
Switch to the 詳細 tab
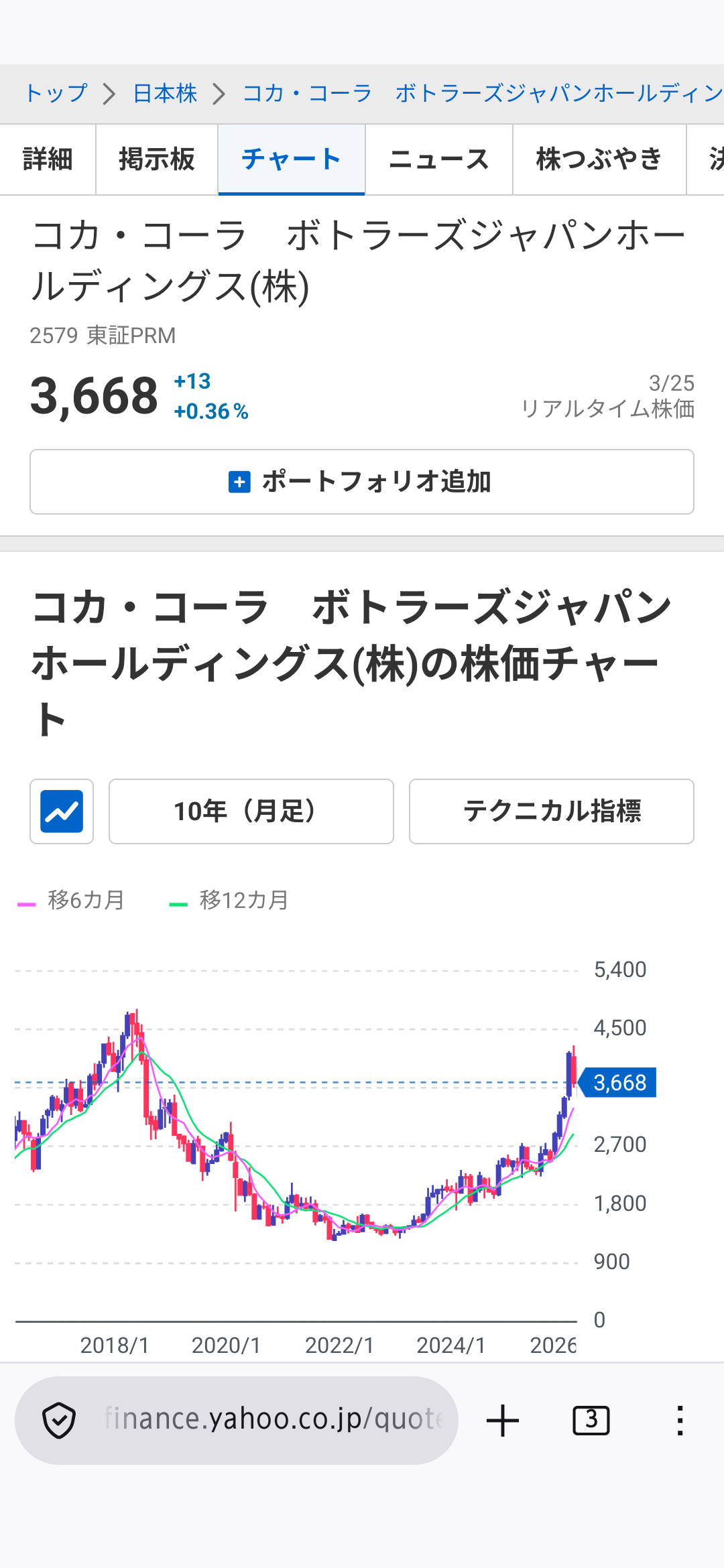48,159
